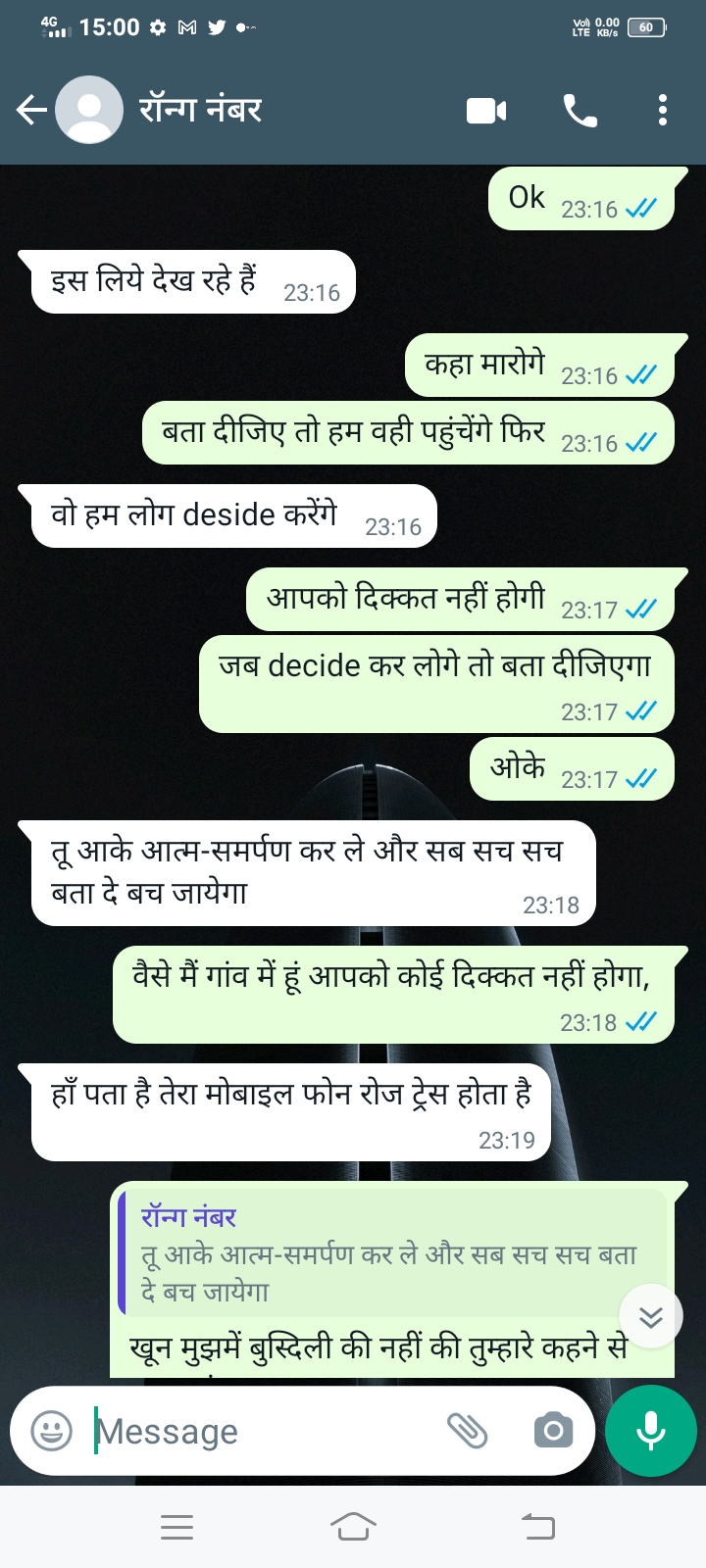706x1568 pixels.
Task: Start a video call
Action: (x=486, y=111)
